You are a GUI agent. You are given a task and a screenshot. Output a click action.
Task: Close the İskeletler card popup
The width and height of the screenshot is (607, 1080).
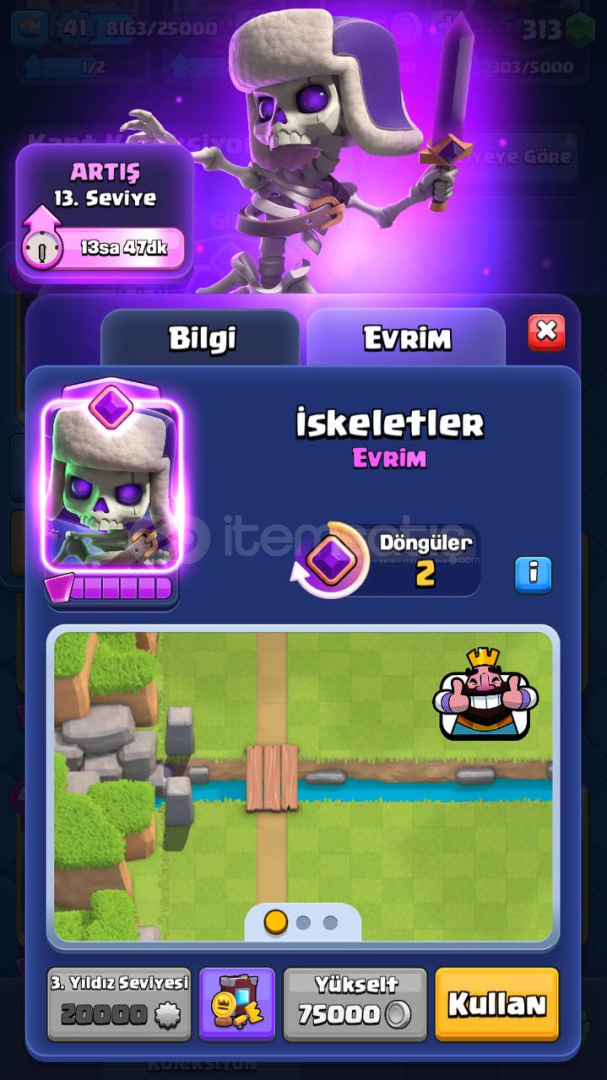click(x=546, y=333)
